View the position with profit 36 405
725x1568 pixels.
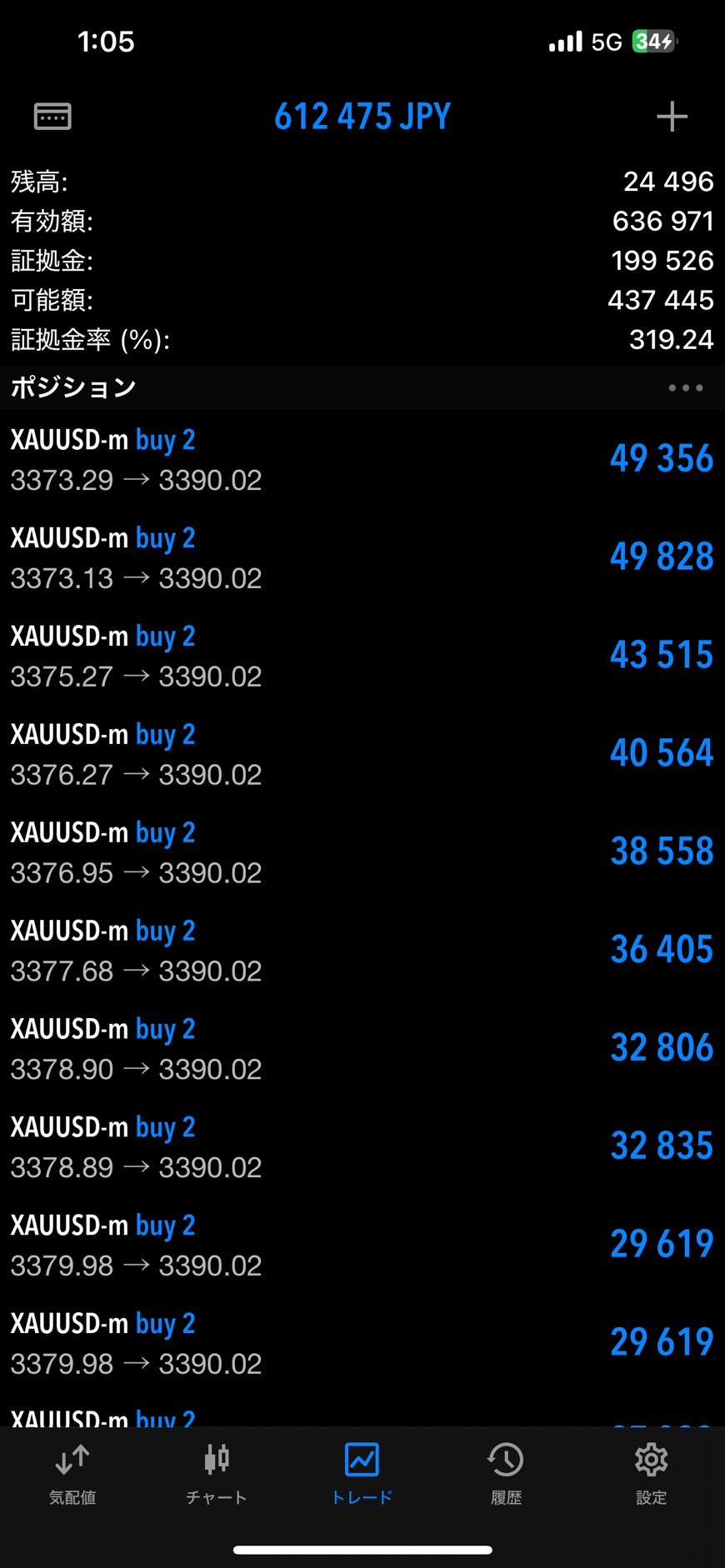(x=362, y=951)
